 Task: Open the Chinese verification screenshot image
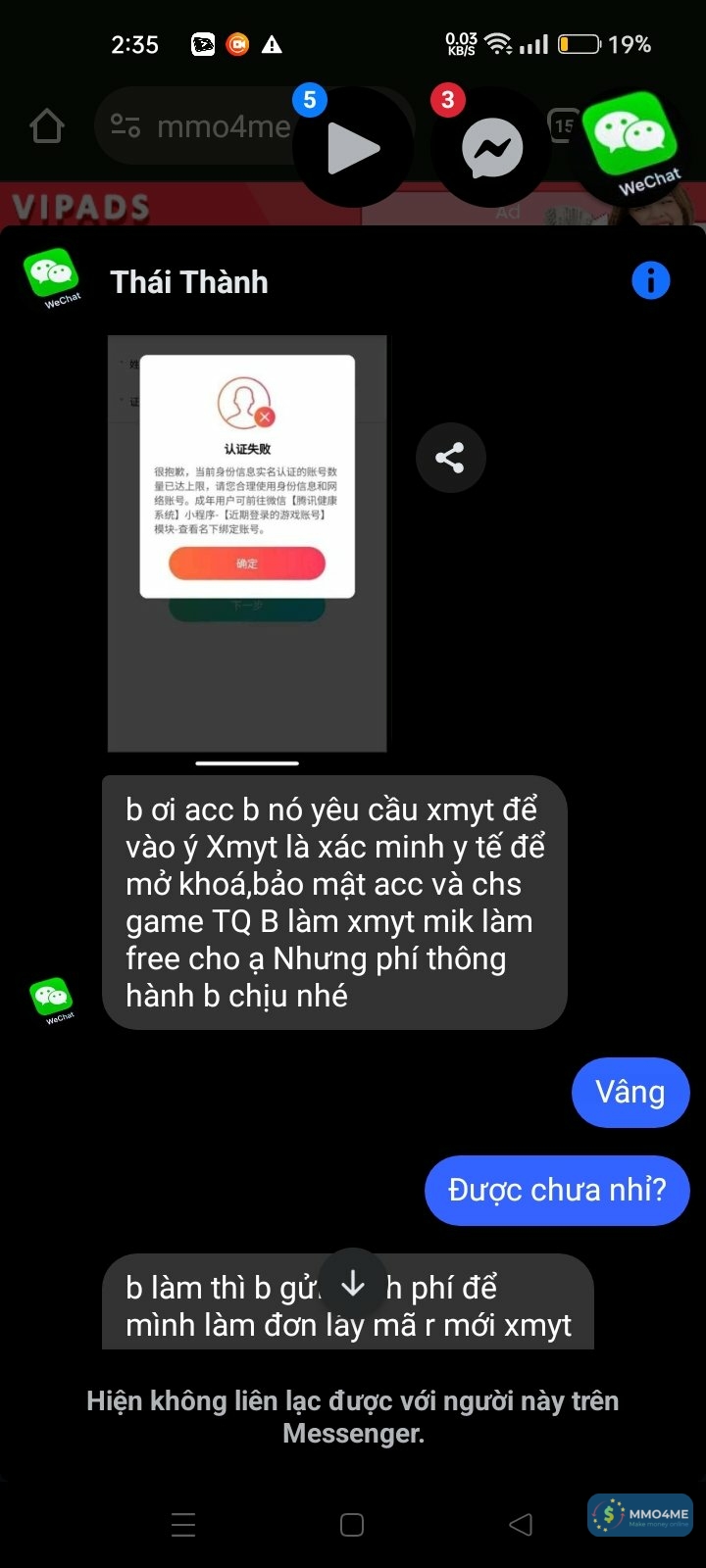point(247,544)
